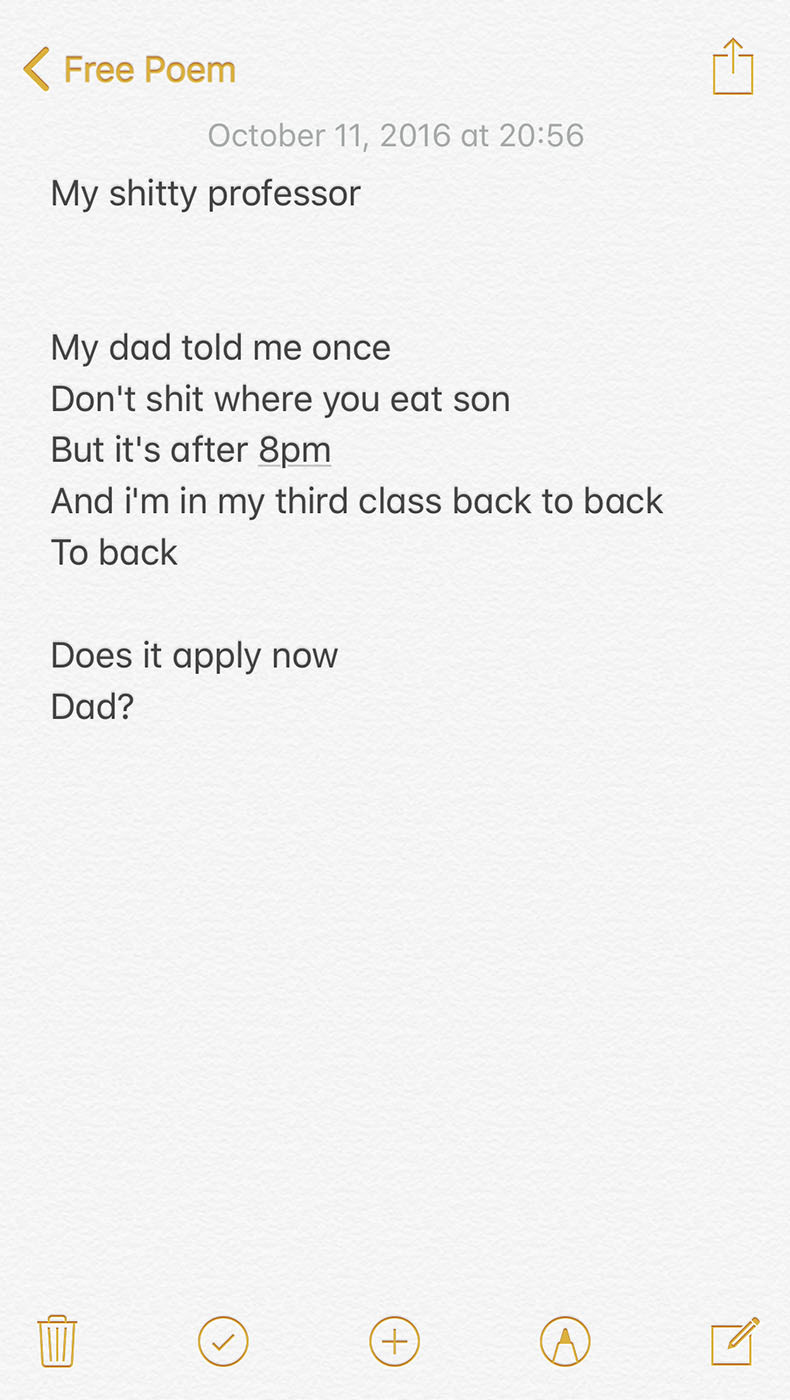Open the plus attachment menu
This screenshot has width=790, height=1400.
point(395,1341)
